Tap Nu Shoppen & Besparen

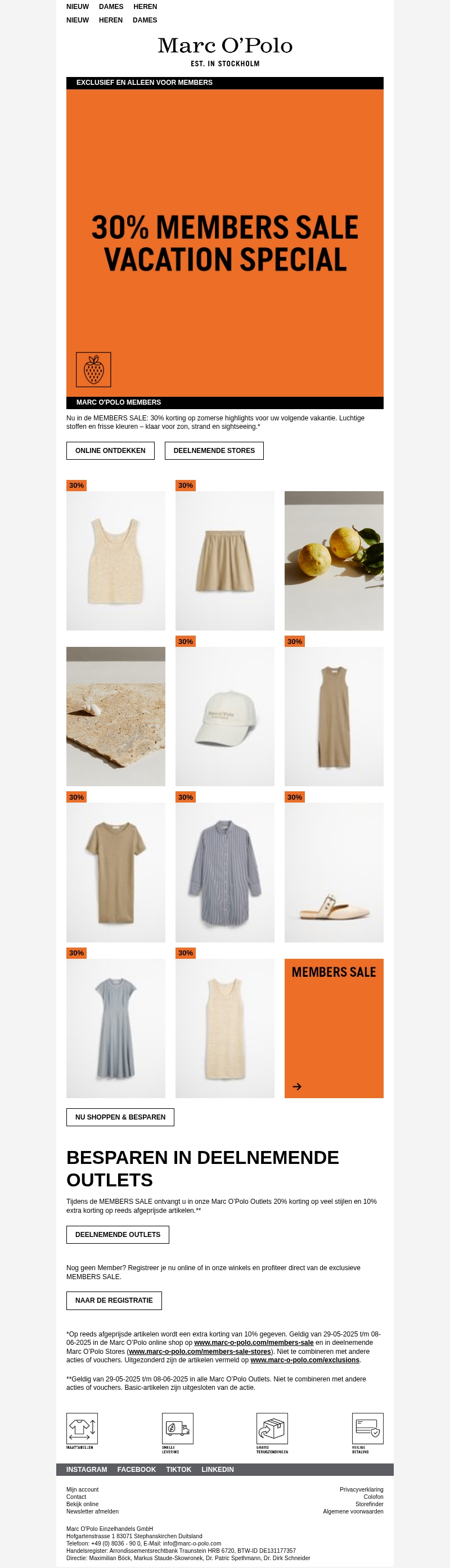[120, 1117]
